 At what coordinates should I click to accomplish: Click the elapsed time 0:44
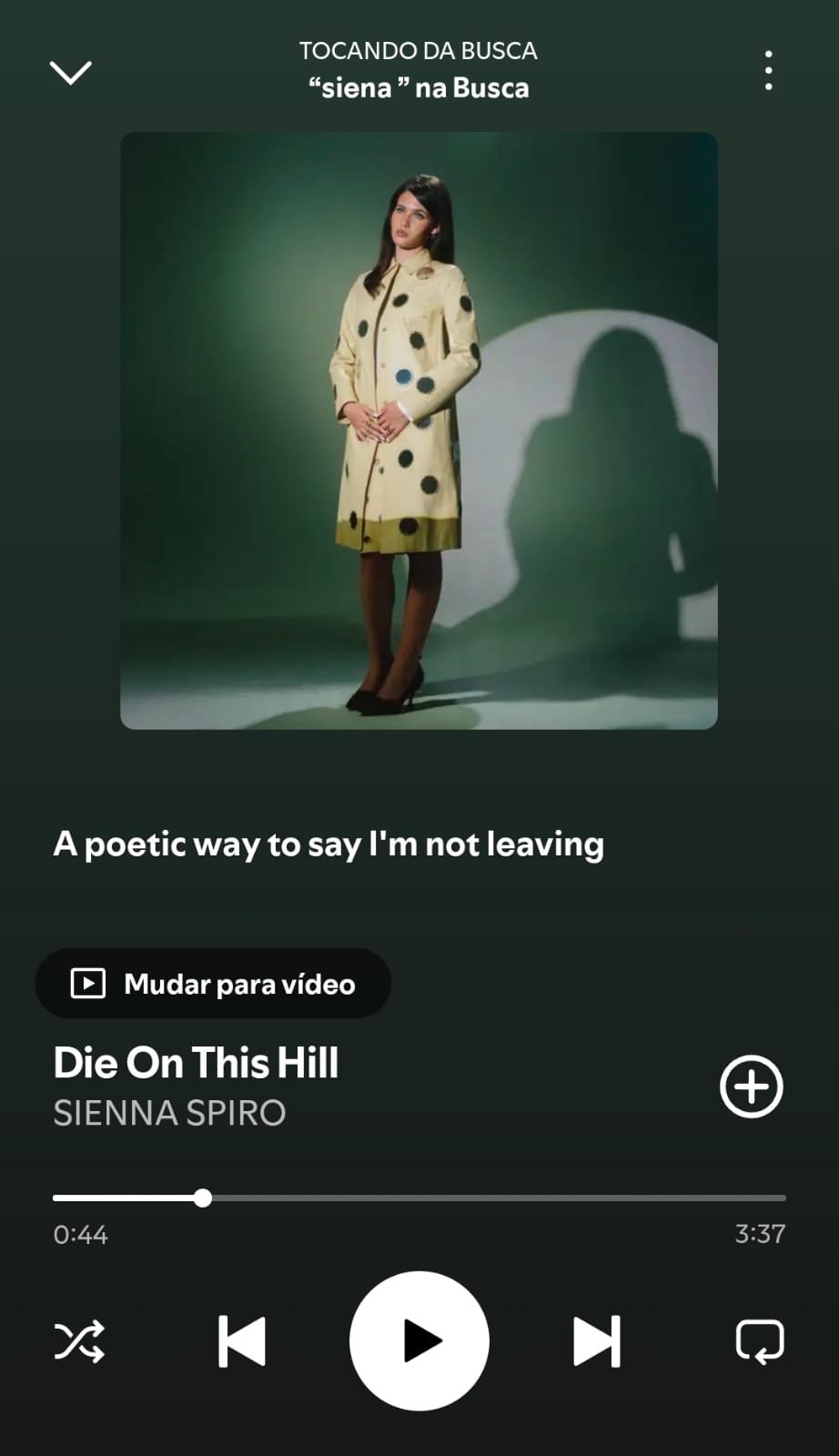click(80, 1234)
